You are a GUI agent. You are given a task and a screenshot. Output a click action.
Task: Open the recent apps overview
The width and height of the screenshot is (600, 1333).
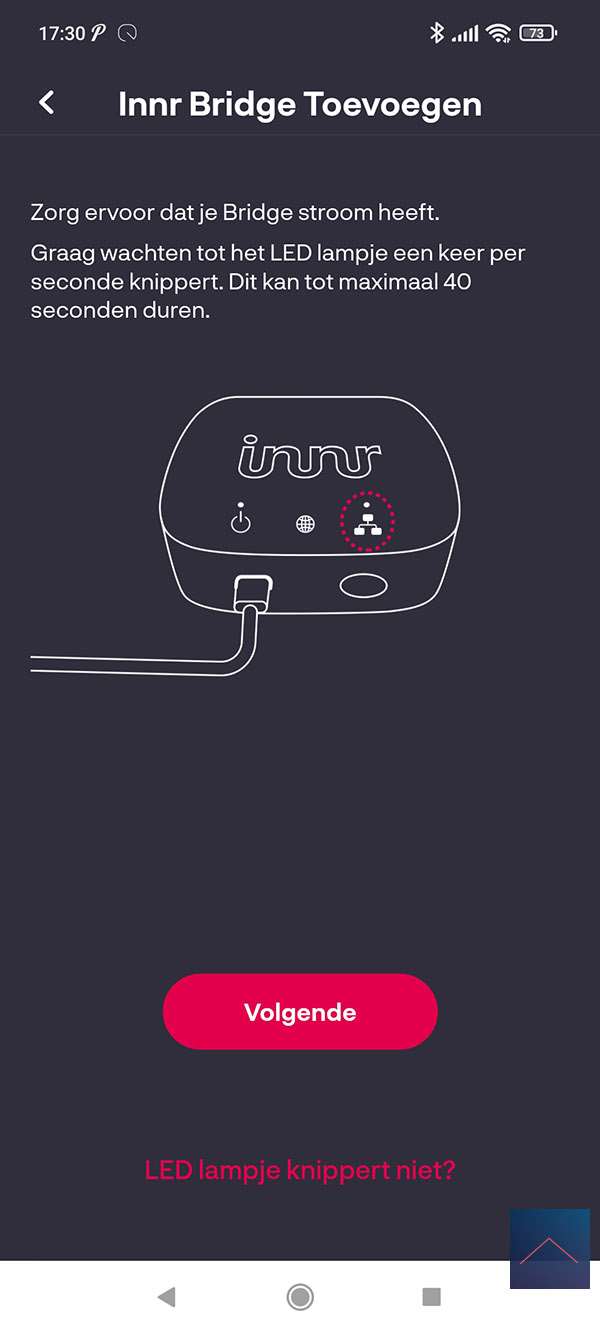[432, 1297]
